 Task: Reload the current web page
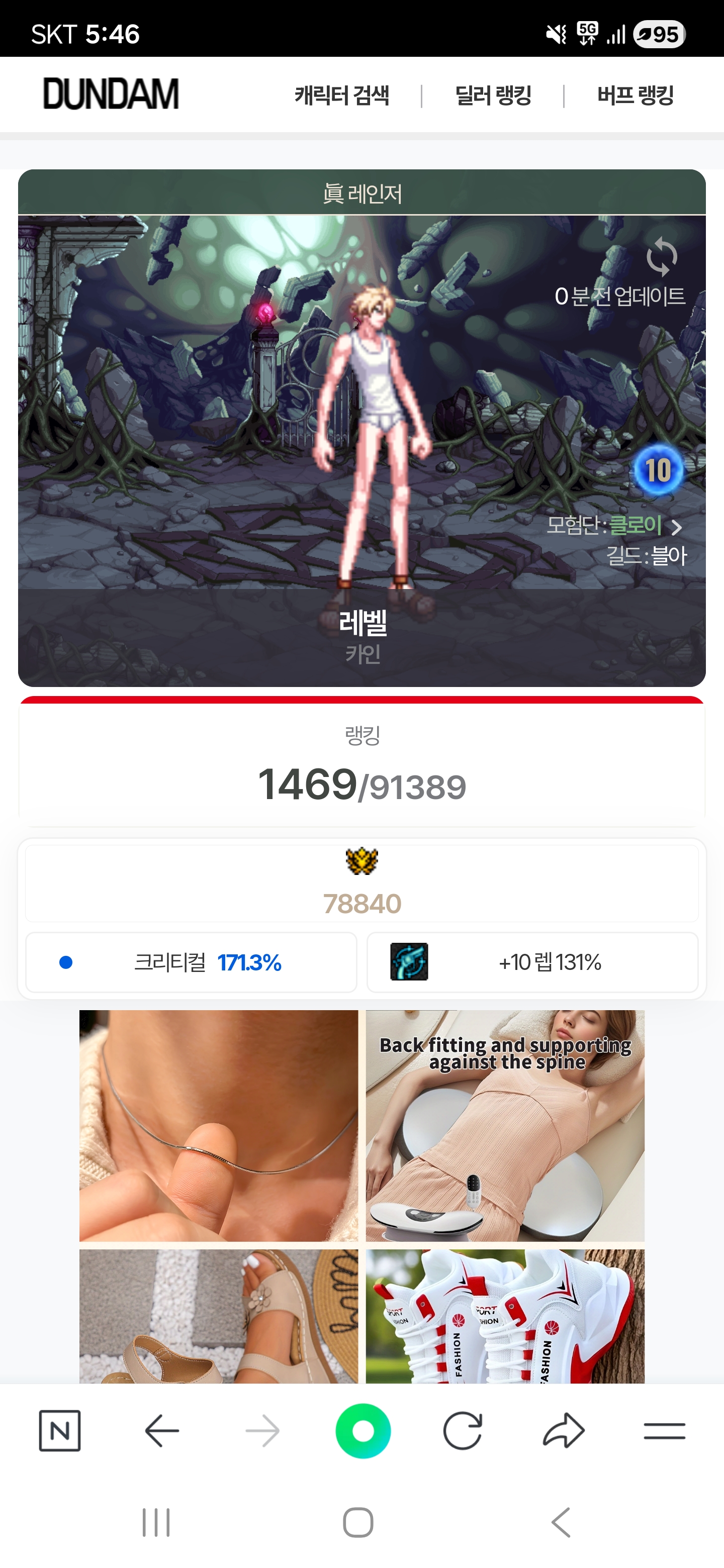pos(463,1430)
